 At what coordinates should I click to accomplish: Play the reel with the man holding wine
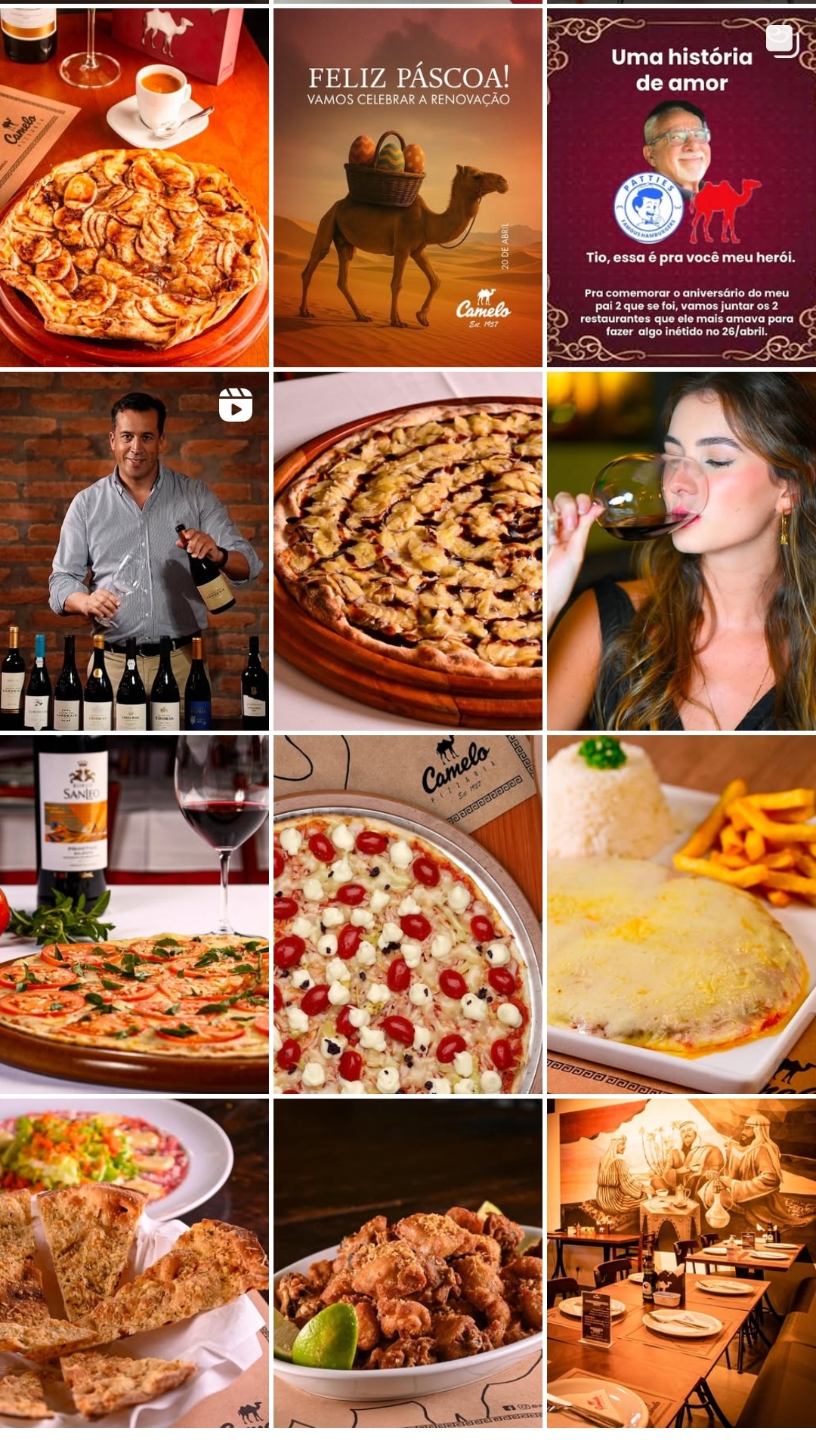click(x=134, y=550)
